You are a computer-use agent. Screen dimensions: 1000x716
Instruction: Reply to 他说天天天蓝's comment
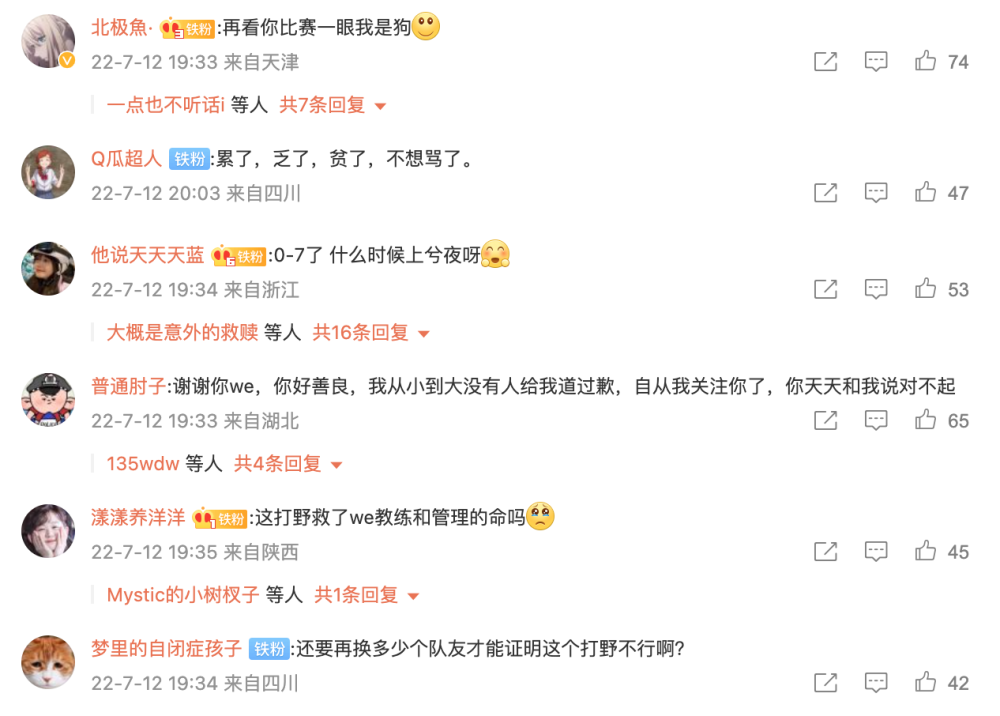(876, 290)
